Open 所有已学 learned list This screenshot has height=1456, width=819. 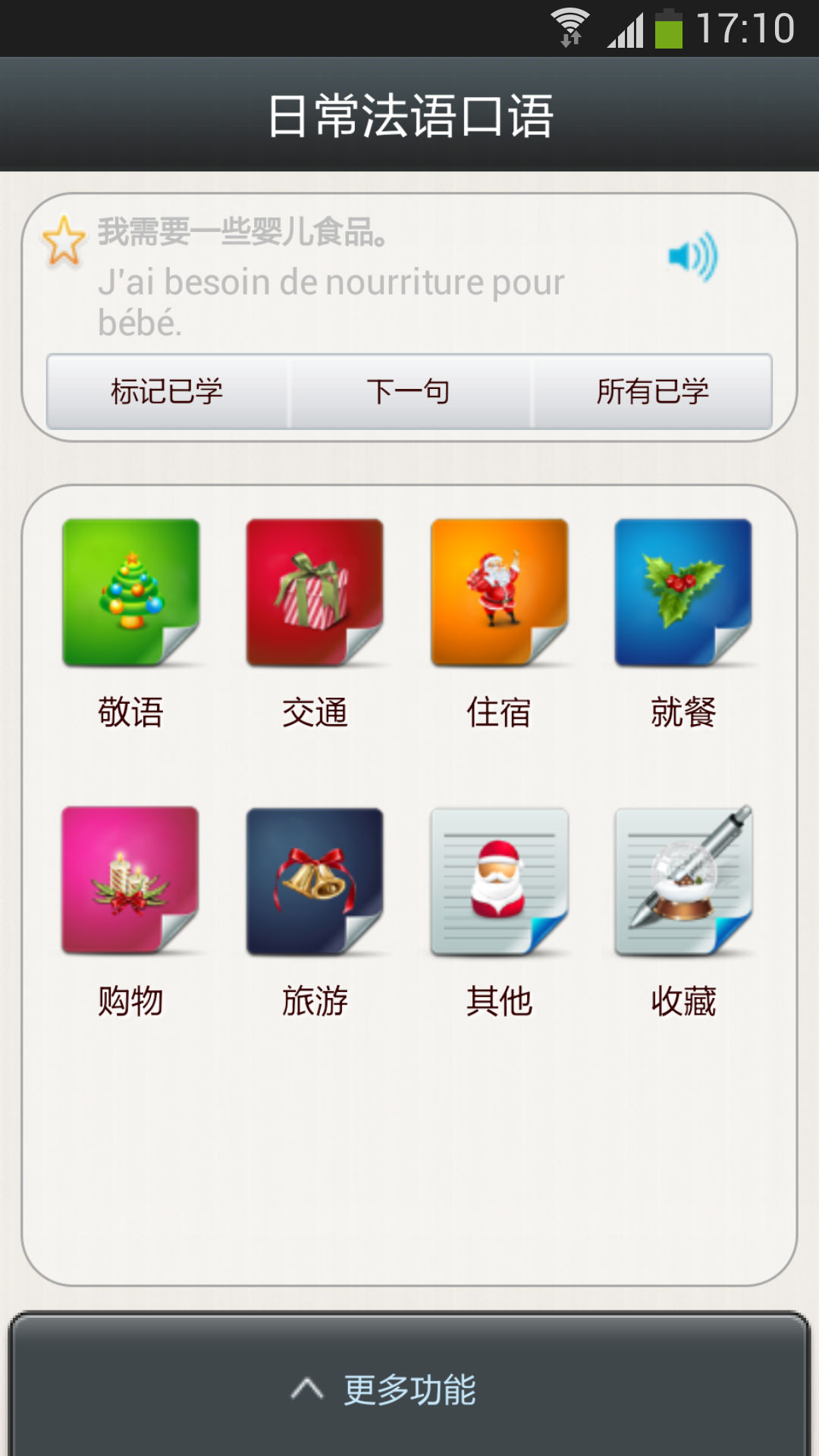tap(652, 391)
